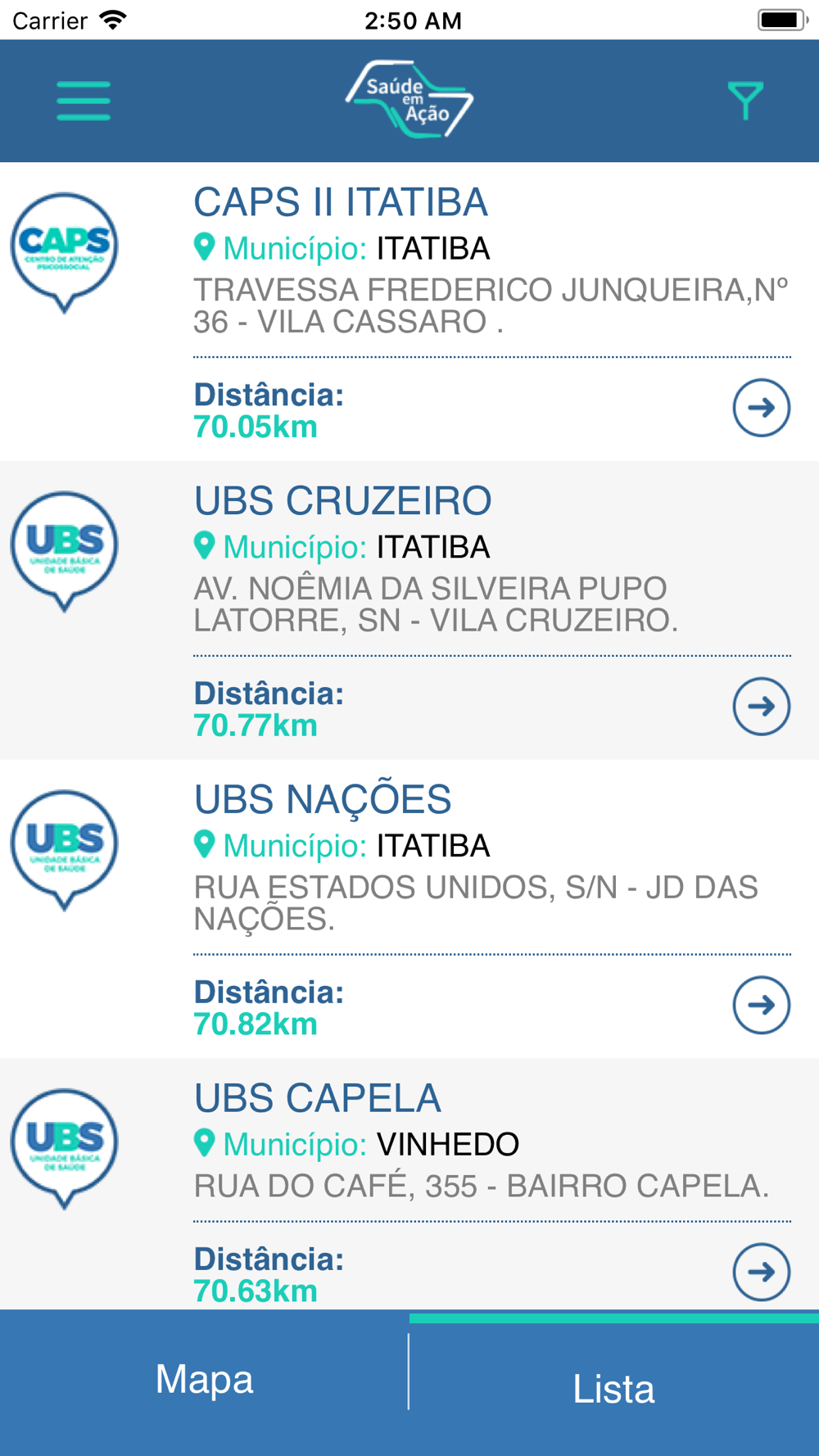819x1456 pixels.
Task: View CAPS II ITATIBA details
Action: click(409, 312)
